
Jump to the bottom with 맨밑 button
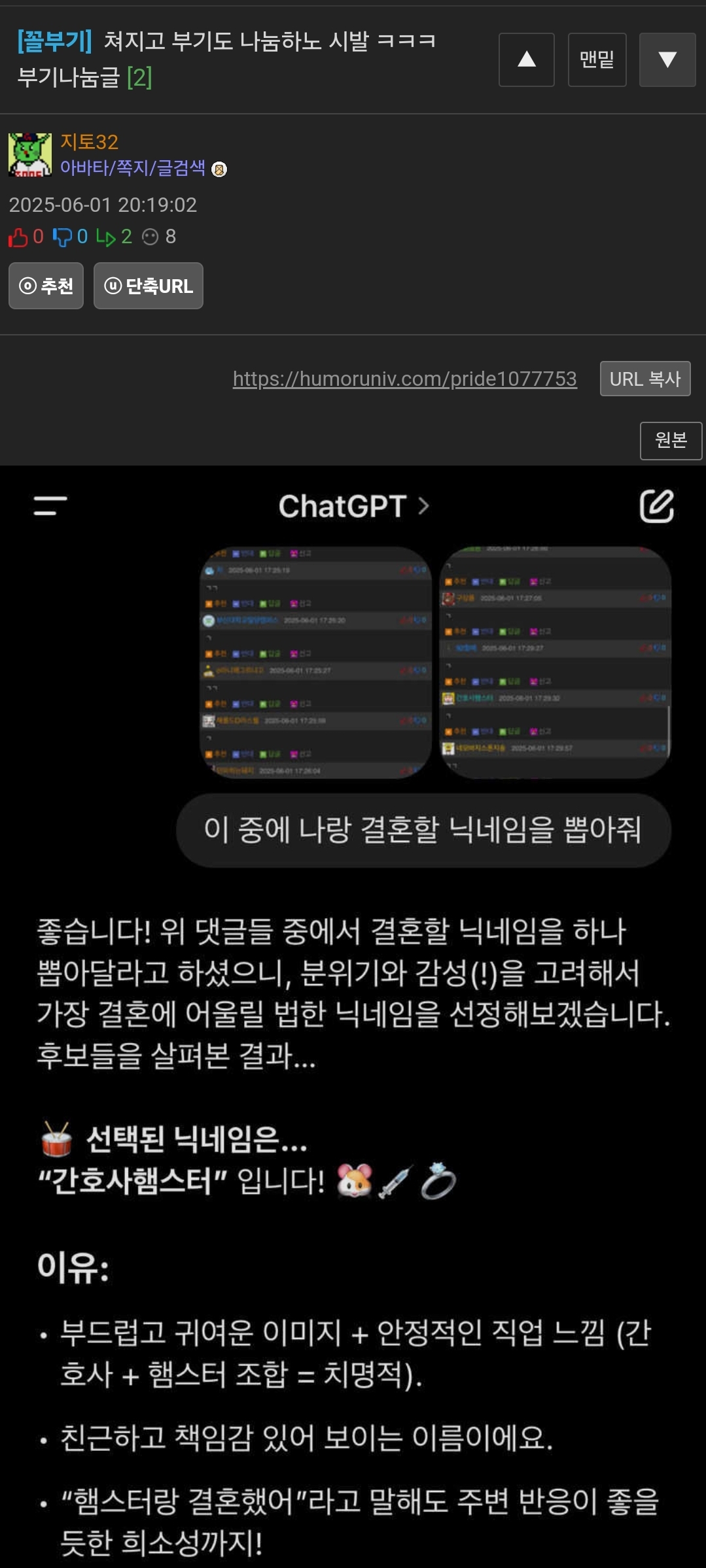pos(597,60)
